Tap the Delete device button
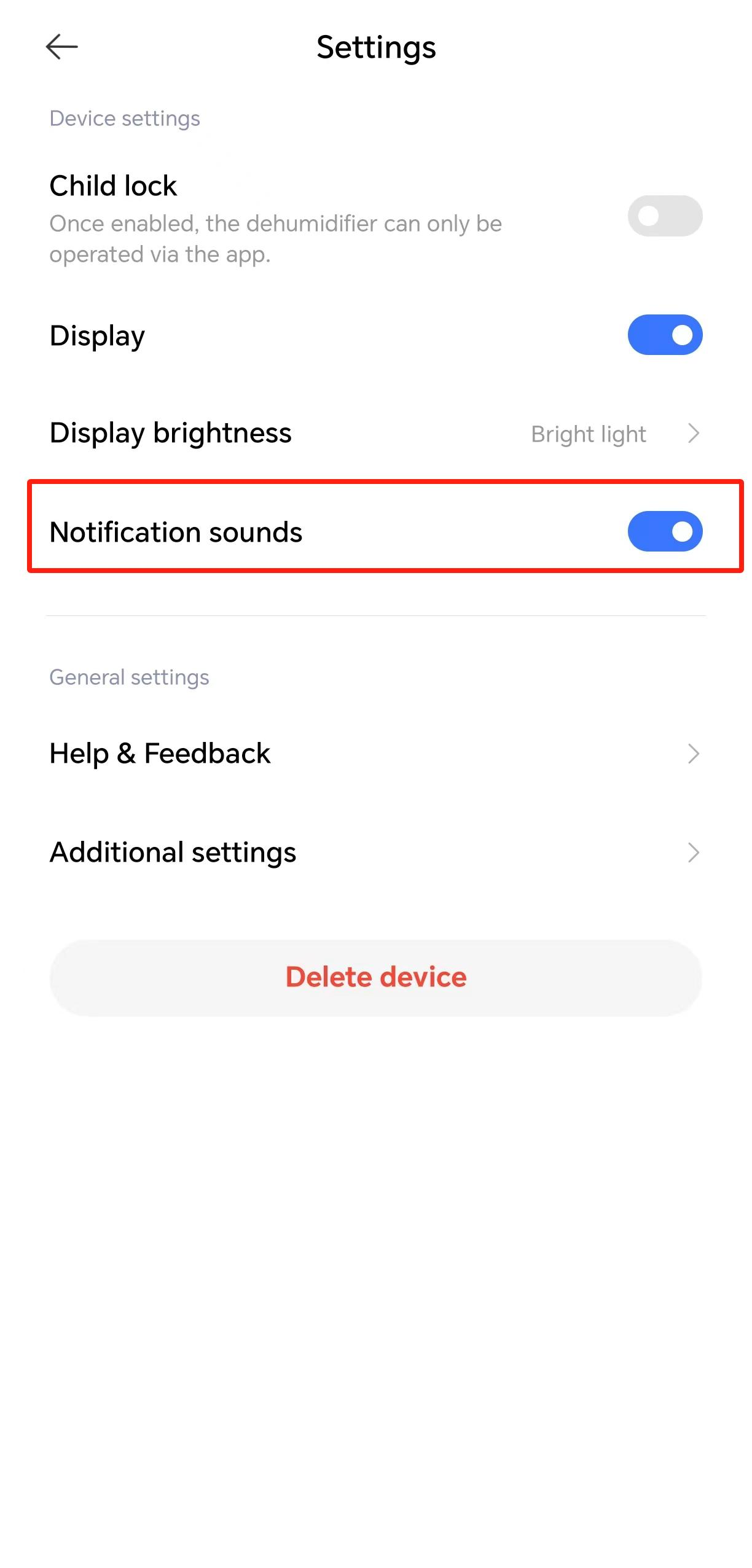 click(375, 977)
